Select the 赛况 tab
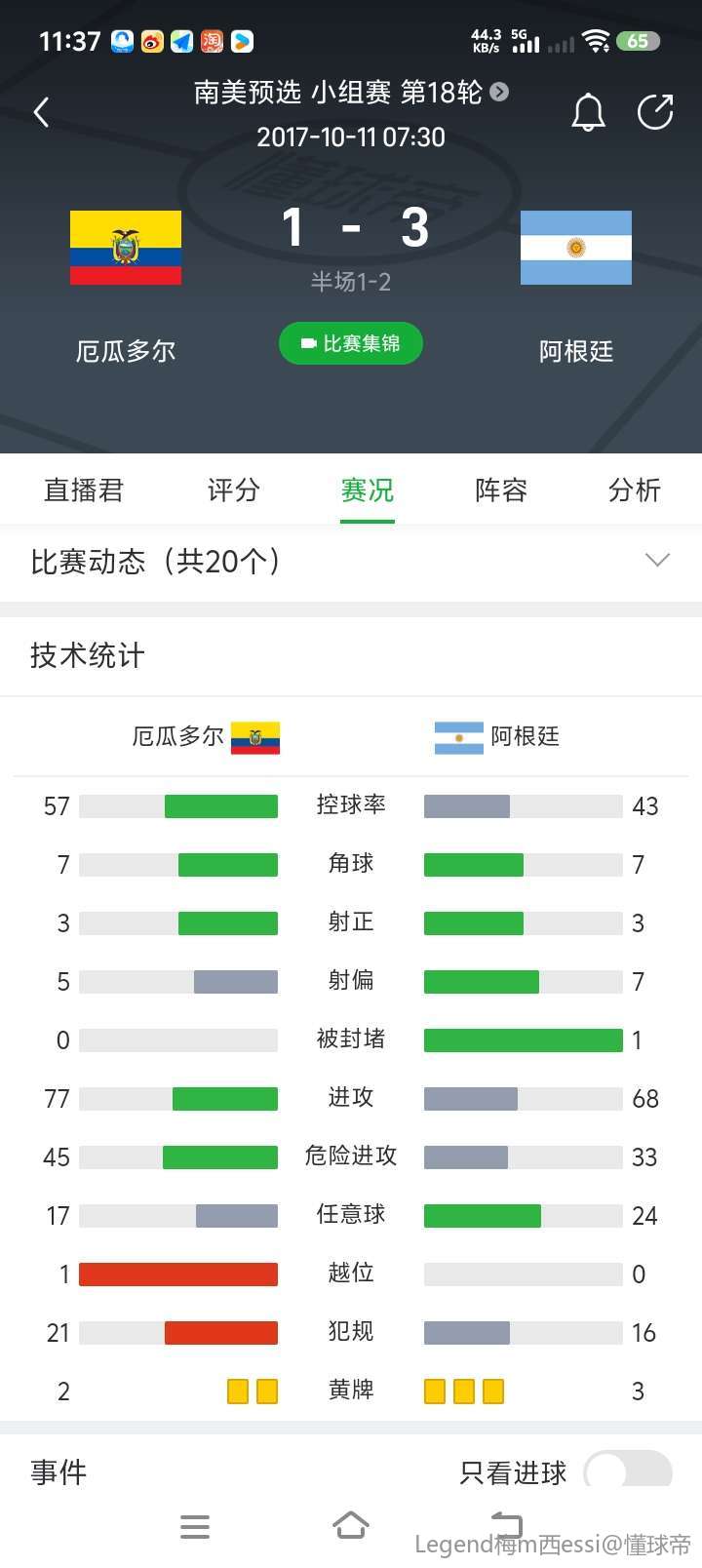The image size is (702, 1568). coord(368,490)
